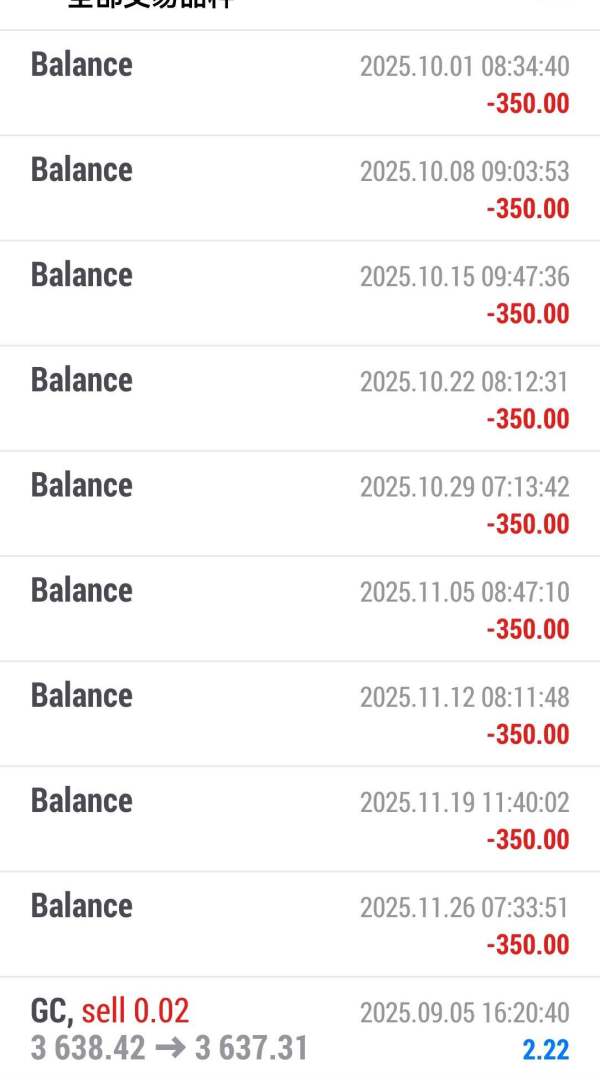The height and width of the screenshot is (1081, 600).
Task: Expand the Balance operation of 2025.10.15
Action: tap(300, 293)
